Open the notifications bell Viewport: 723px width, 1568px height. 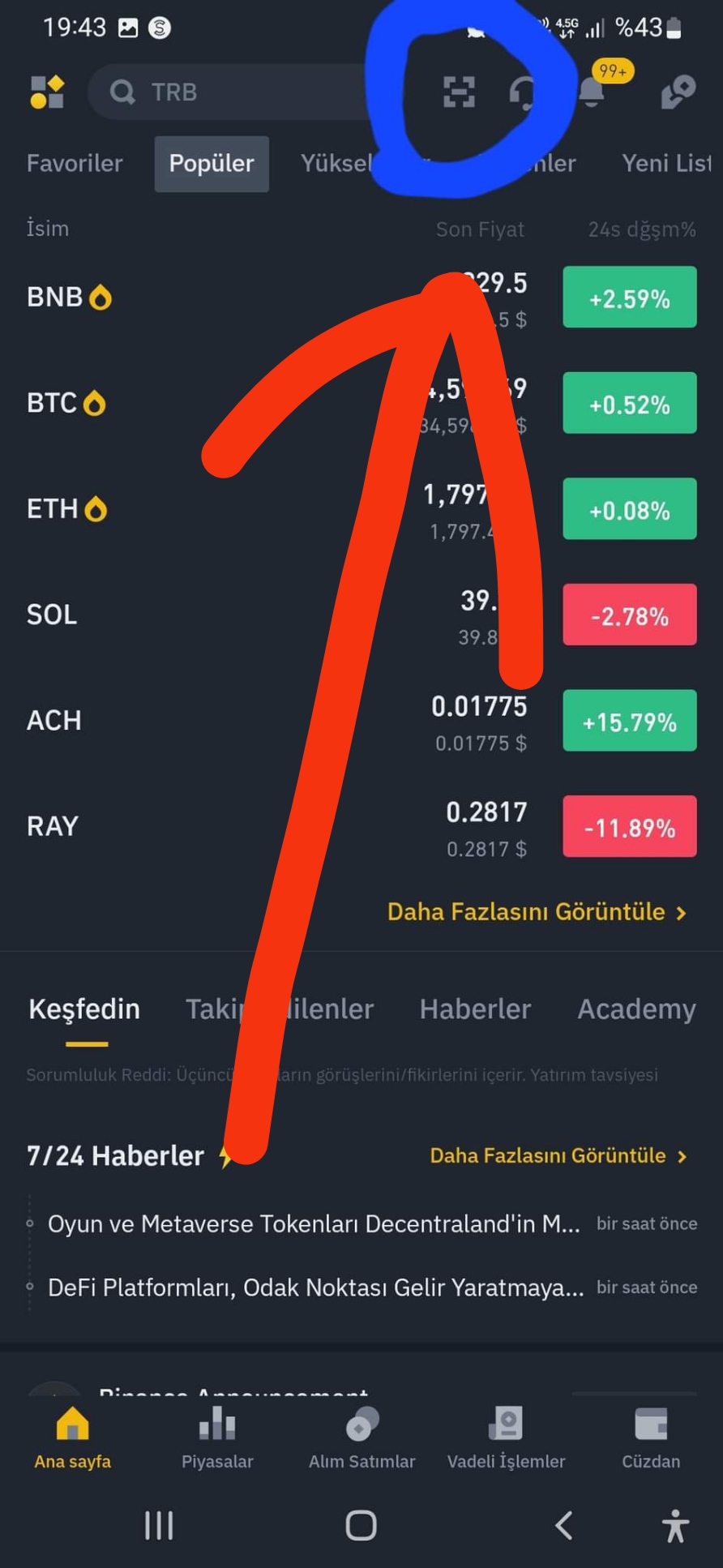coord(592,92)
